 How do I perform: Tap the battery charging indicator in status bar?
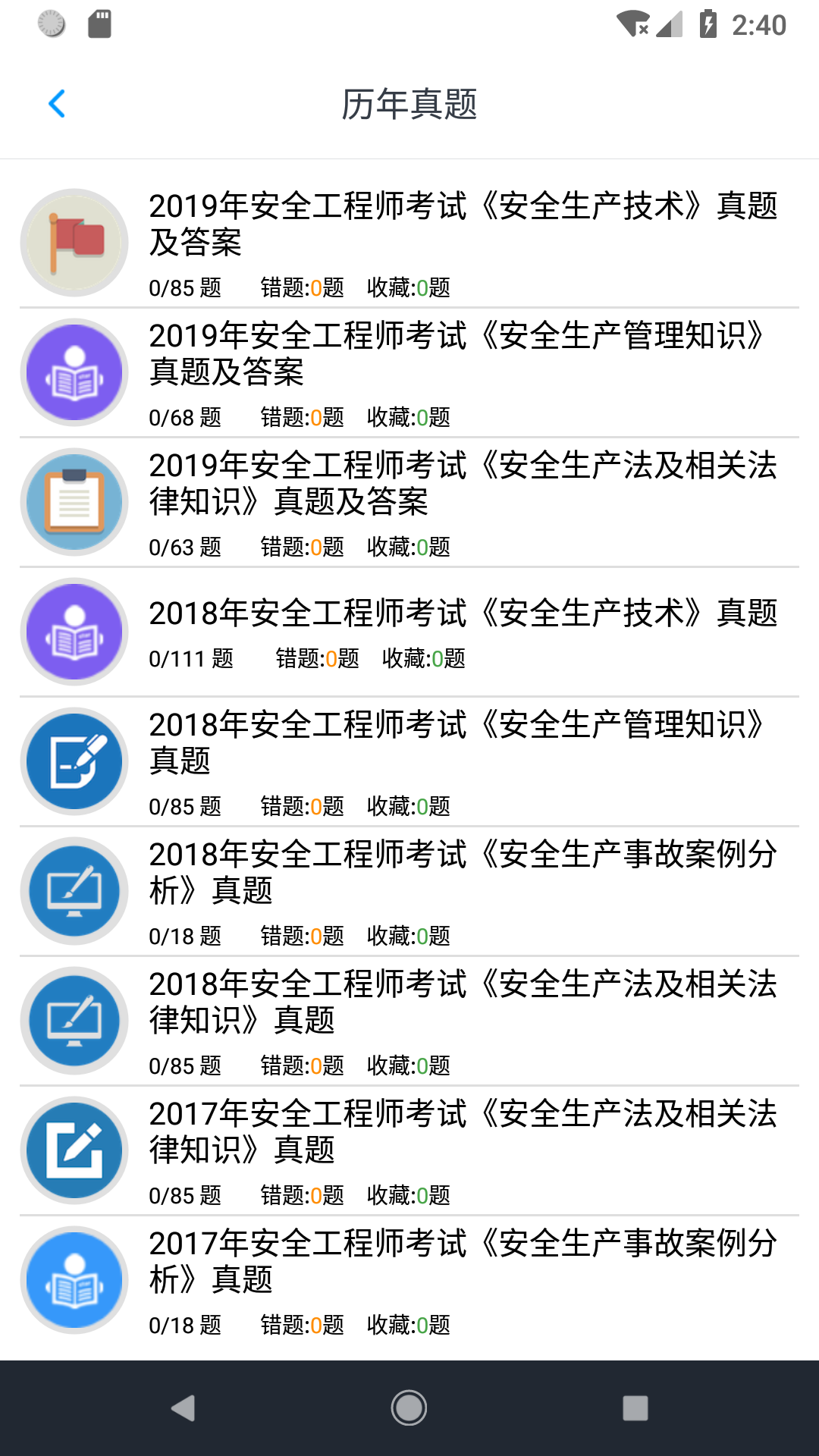click(x=710, y=23)
